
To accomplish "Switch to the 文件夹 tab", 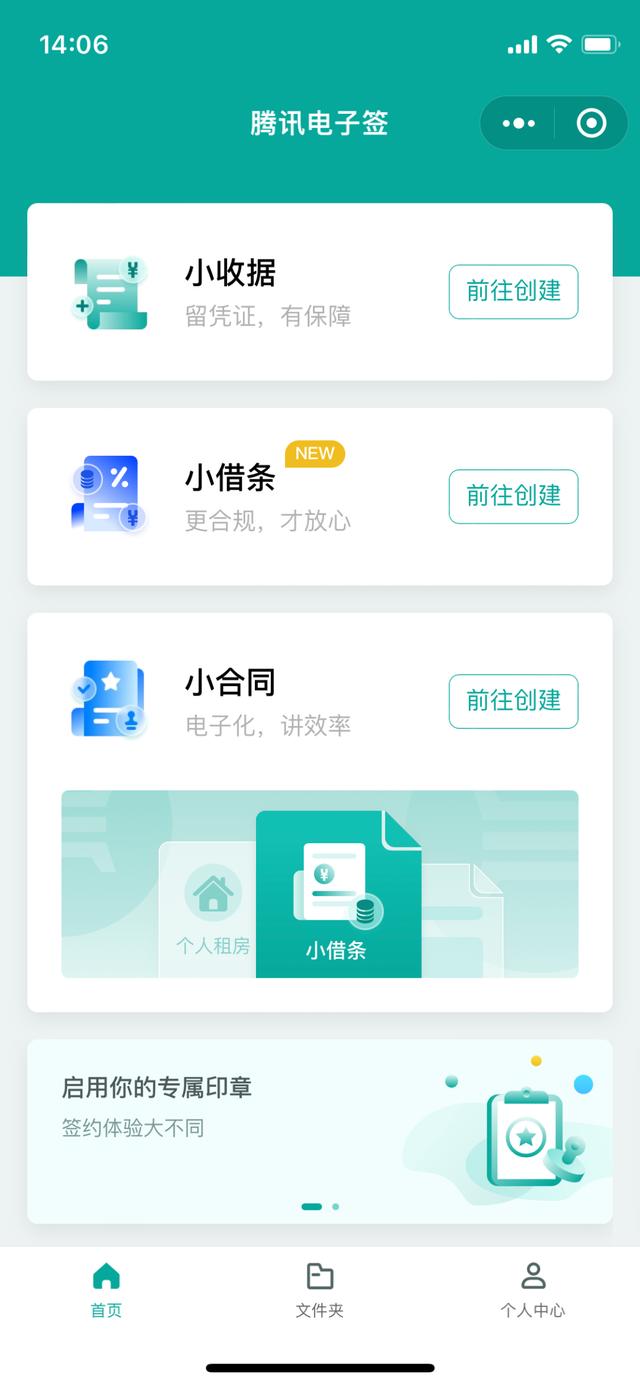I will click(x=319, y=1289).
